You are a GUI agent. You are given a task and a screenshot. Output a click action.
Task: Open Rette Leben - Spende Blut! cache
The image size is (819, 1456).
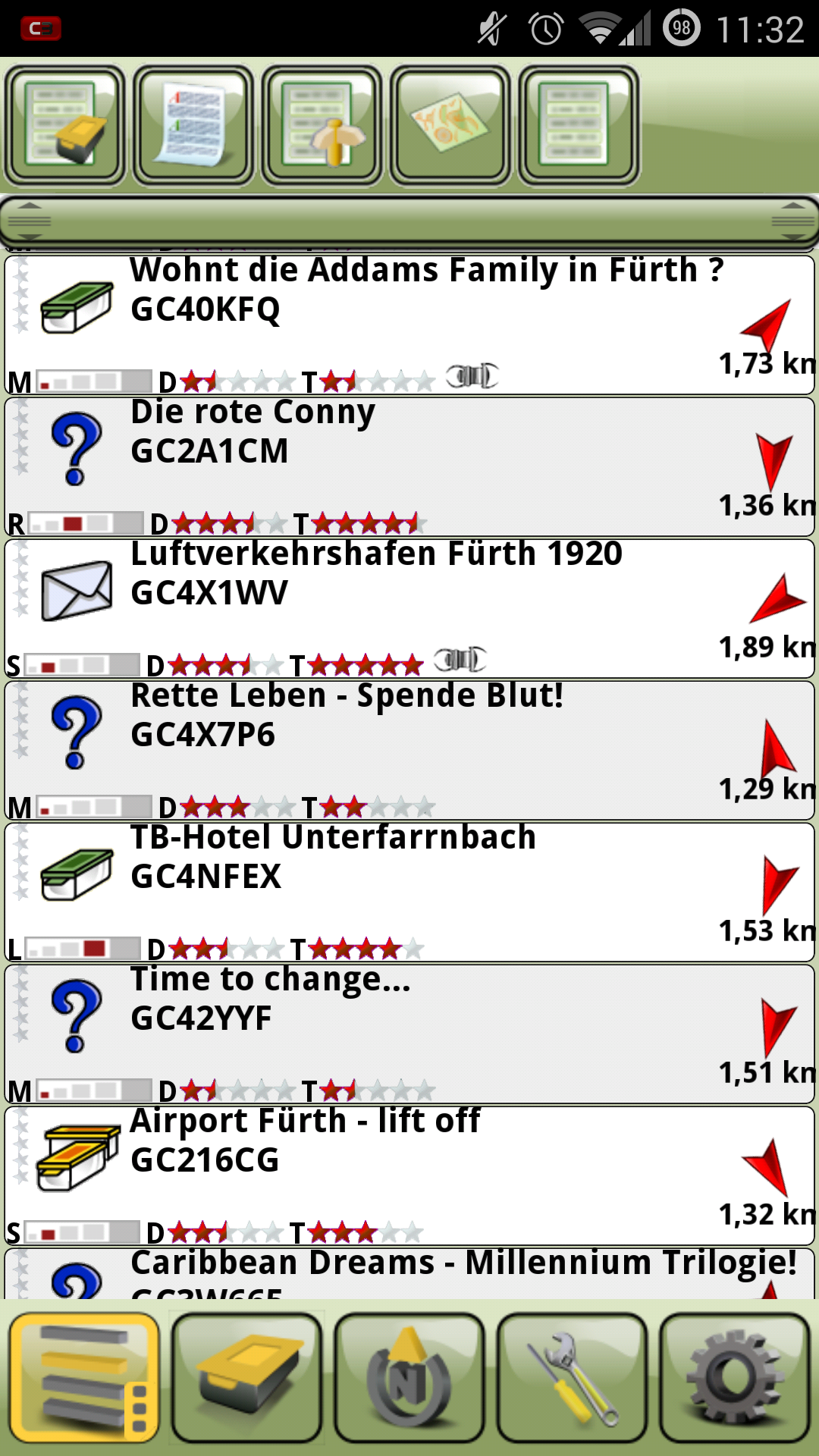click(409, 750)
